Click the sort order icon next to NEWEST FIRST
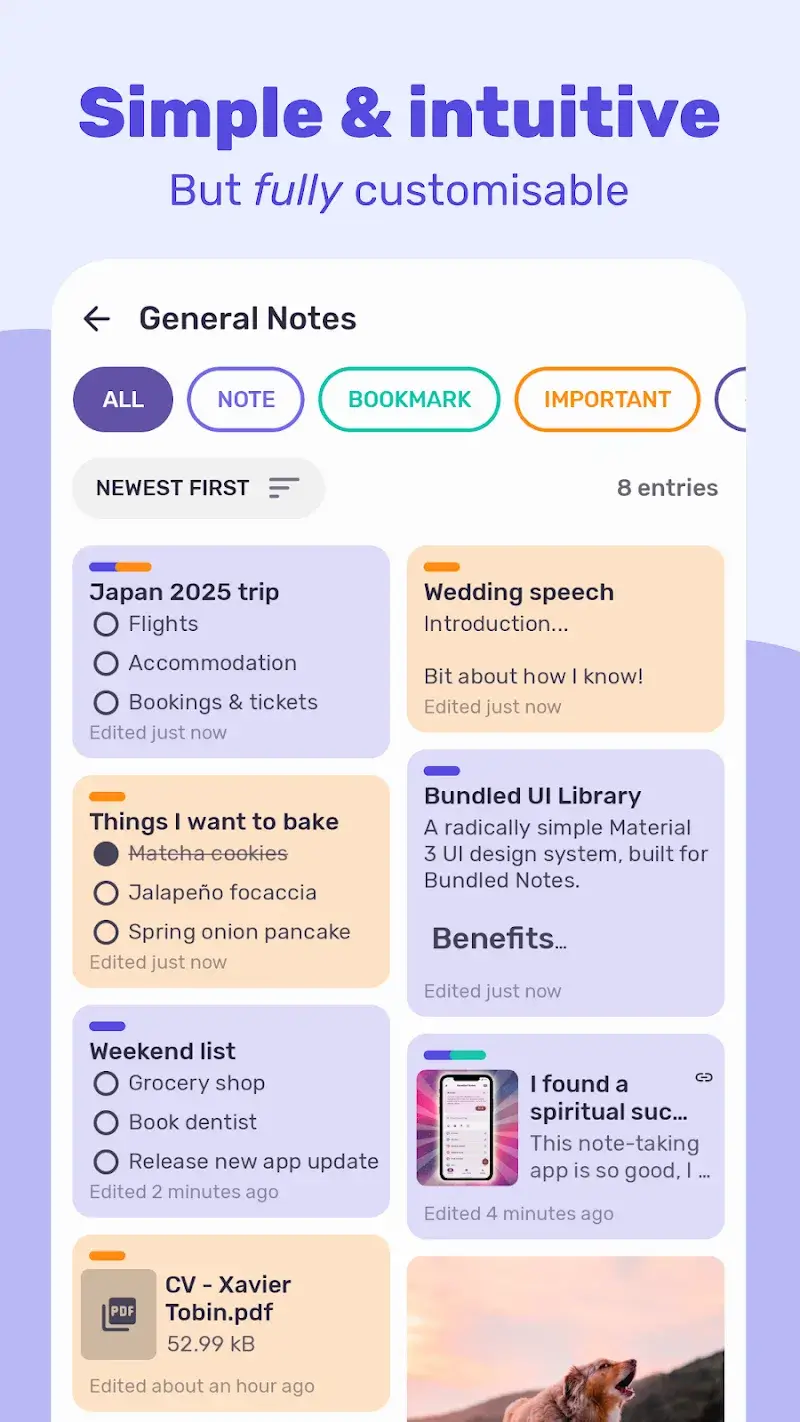The height and width of the screenshot is (1422, 800). 284,488
